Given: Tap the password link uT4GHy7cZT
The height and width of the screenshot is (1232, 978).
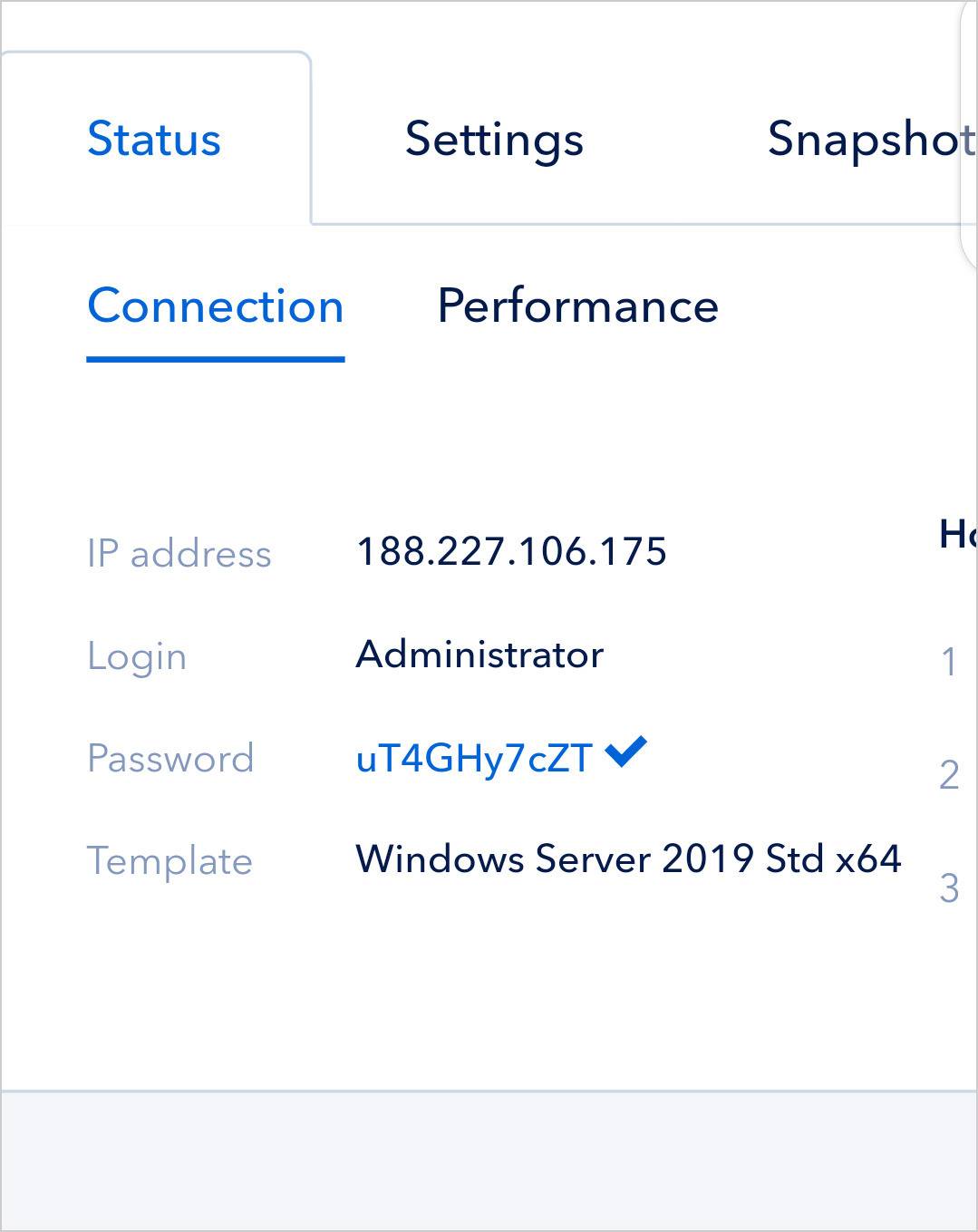Looking at the screenshot, I should 474,758.
